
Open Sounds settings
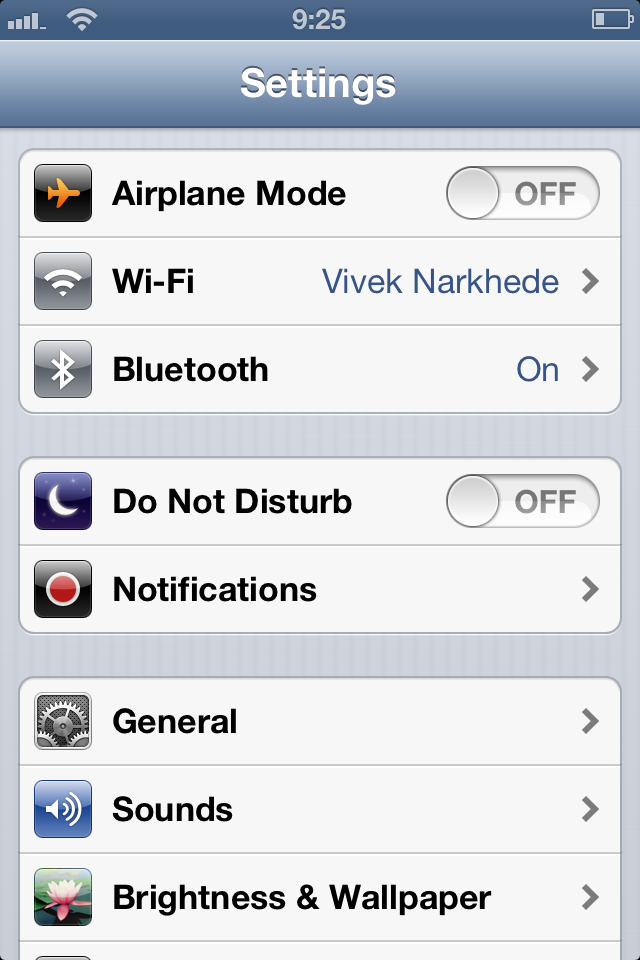click(x=320, y=809)
